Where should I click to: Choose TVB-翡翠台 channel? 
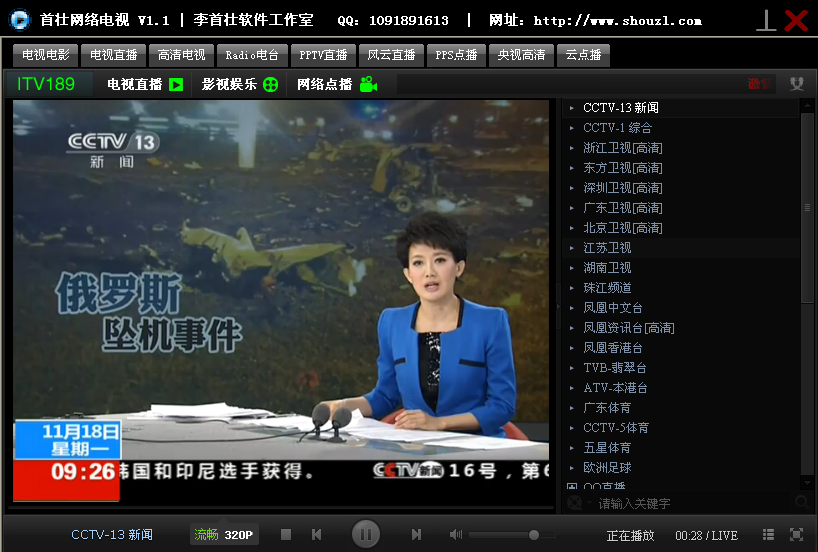click(616, 367)
